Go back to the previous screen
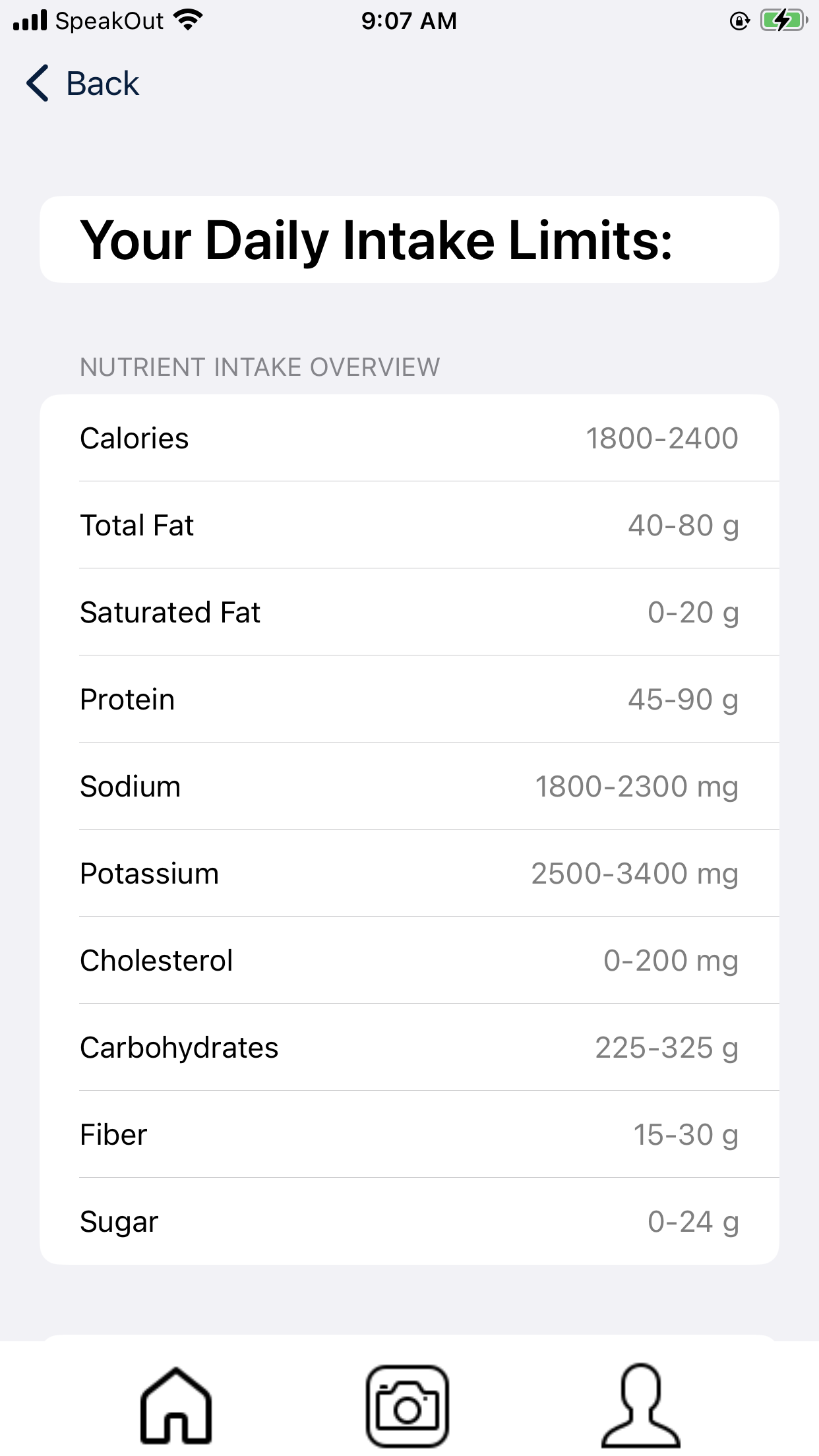Viewport: 819px width, 1456px height. tap(83, 84)
